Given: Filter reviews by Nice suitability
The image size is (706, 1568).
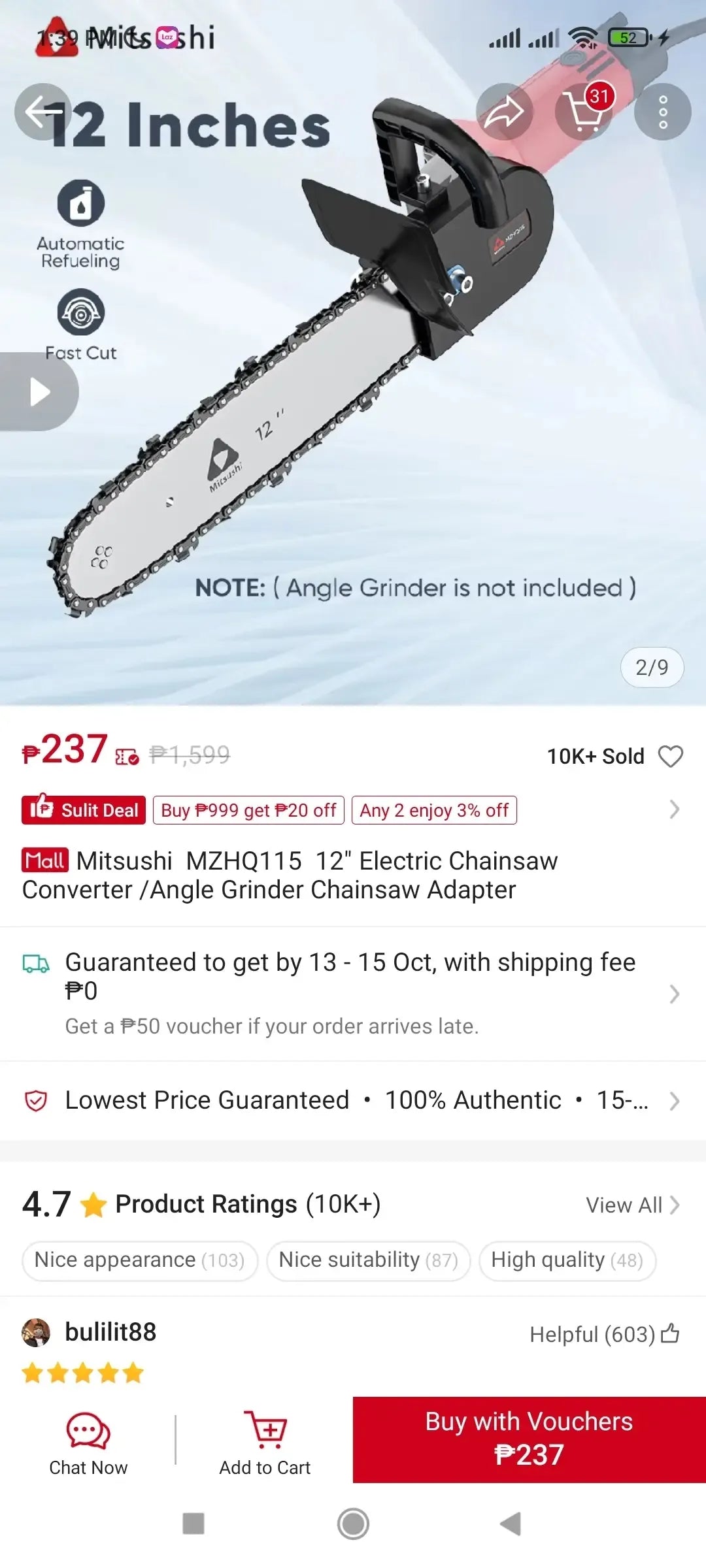Looking at the screenshot, I should [x=368, y=1260].
